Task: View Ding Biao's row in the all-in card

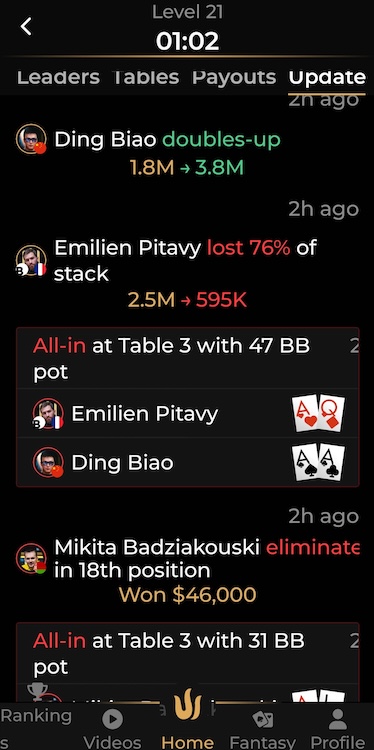Action: pos(187,462)
